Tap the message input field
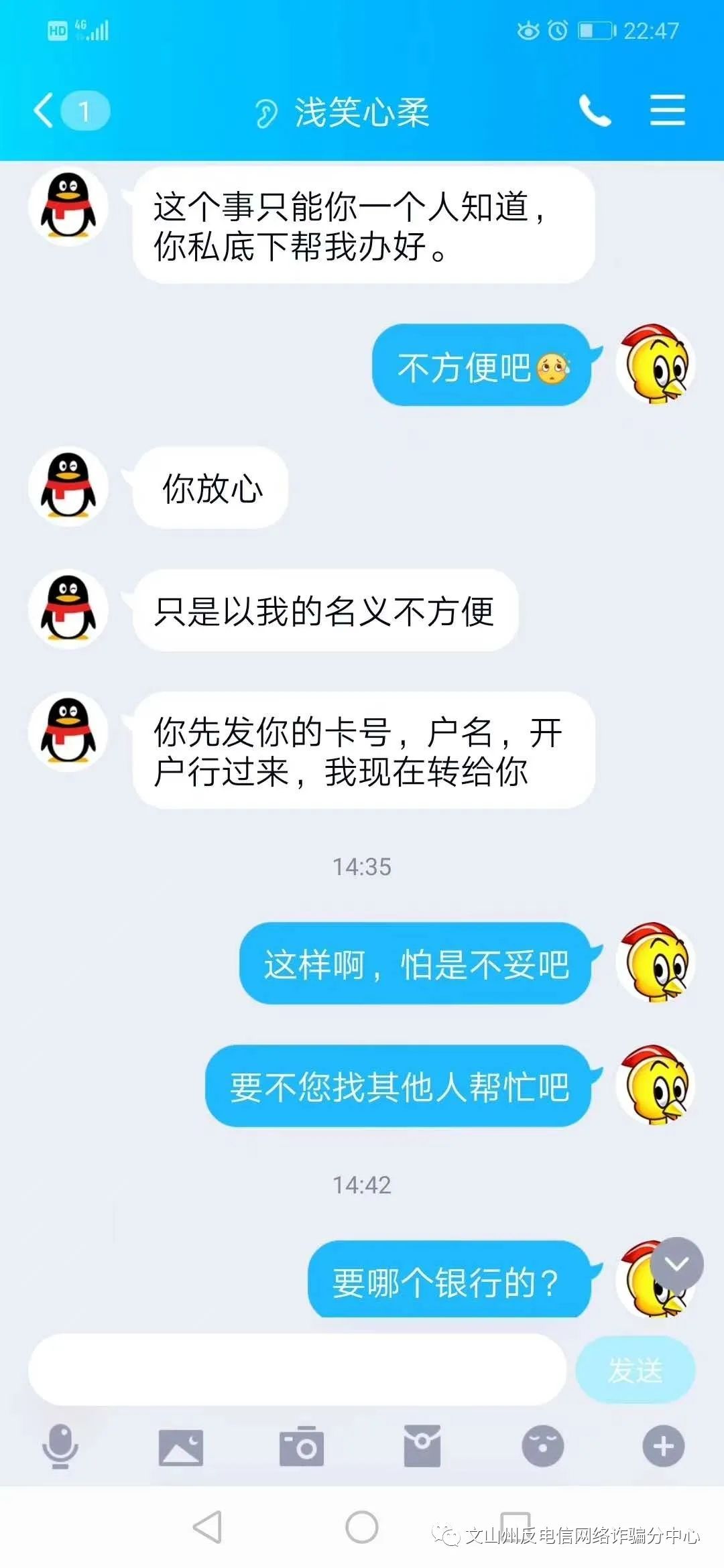 click(297, 1370)
